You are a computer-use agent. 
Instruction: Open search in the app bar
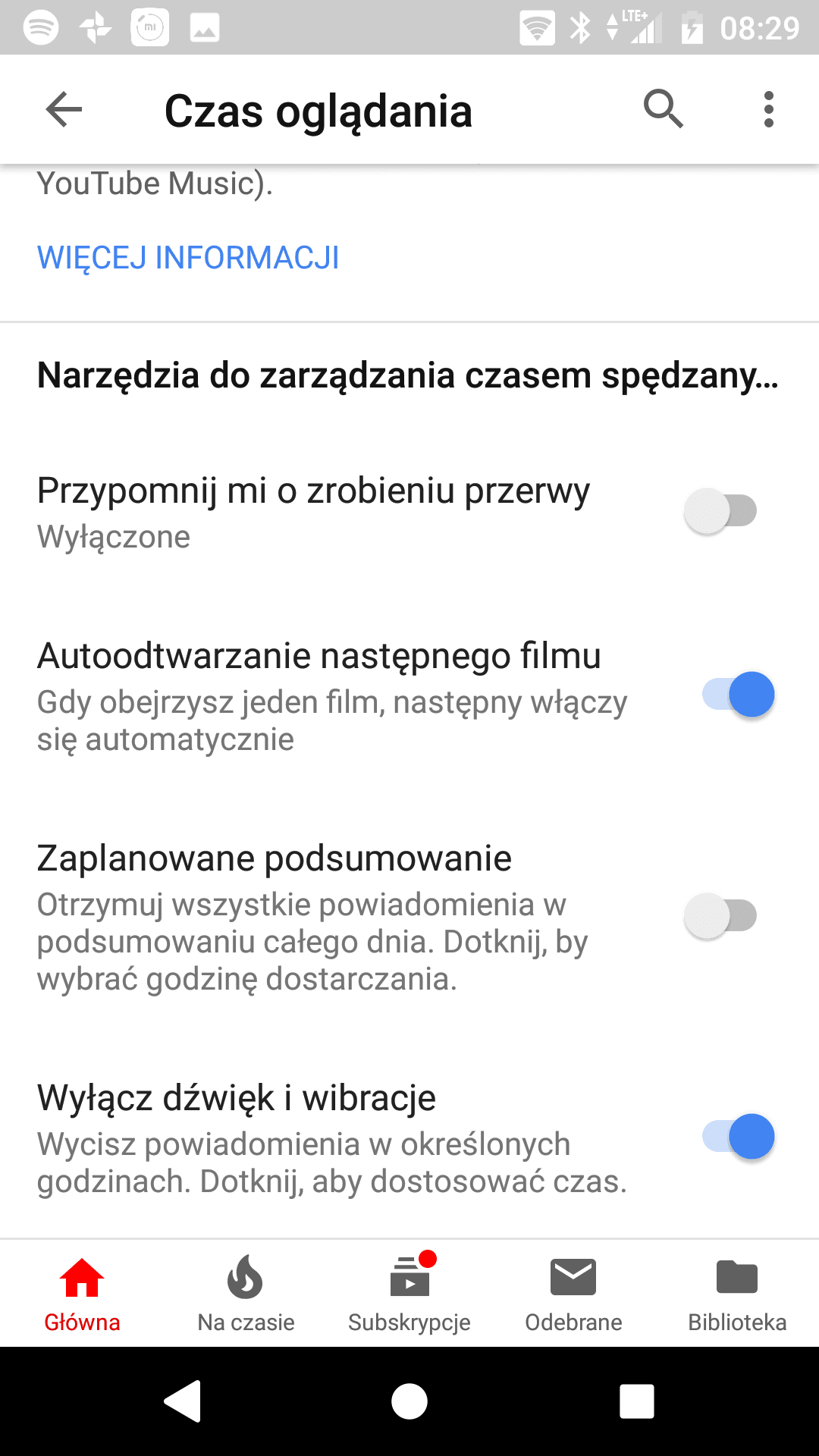(664, 109)
